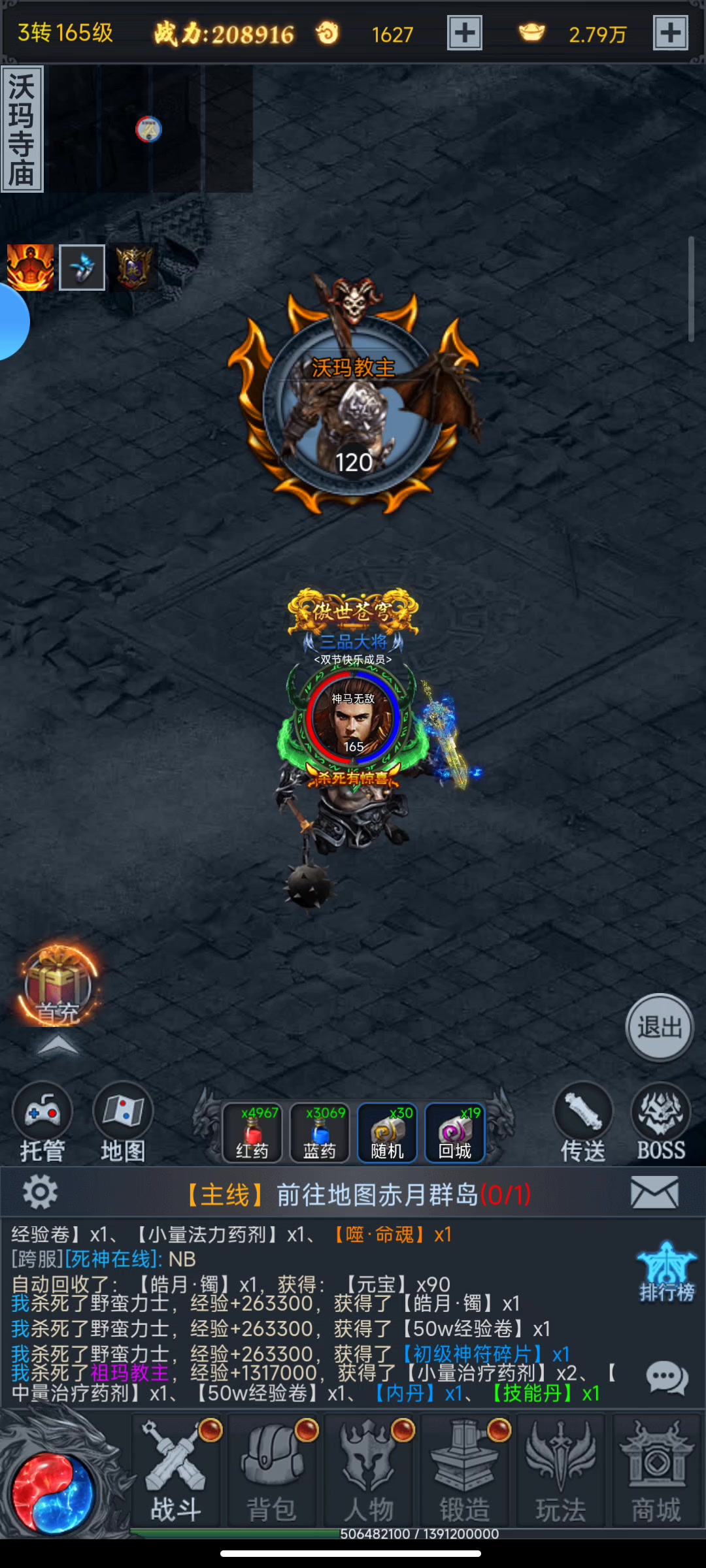Open the mail envelope
Screen dimensions: 706x1568
pos(654,1193)
